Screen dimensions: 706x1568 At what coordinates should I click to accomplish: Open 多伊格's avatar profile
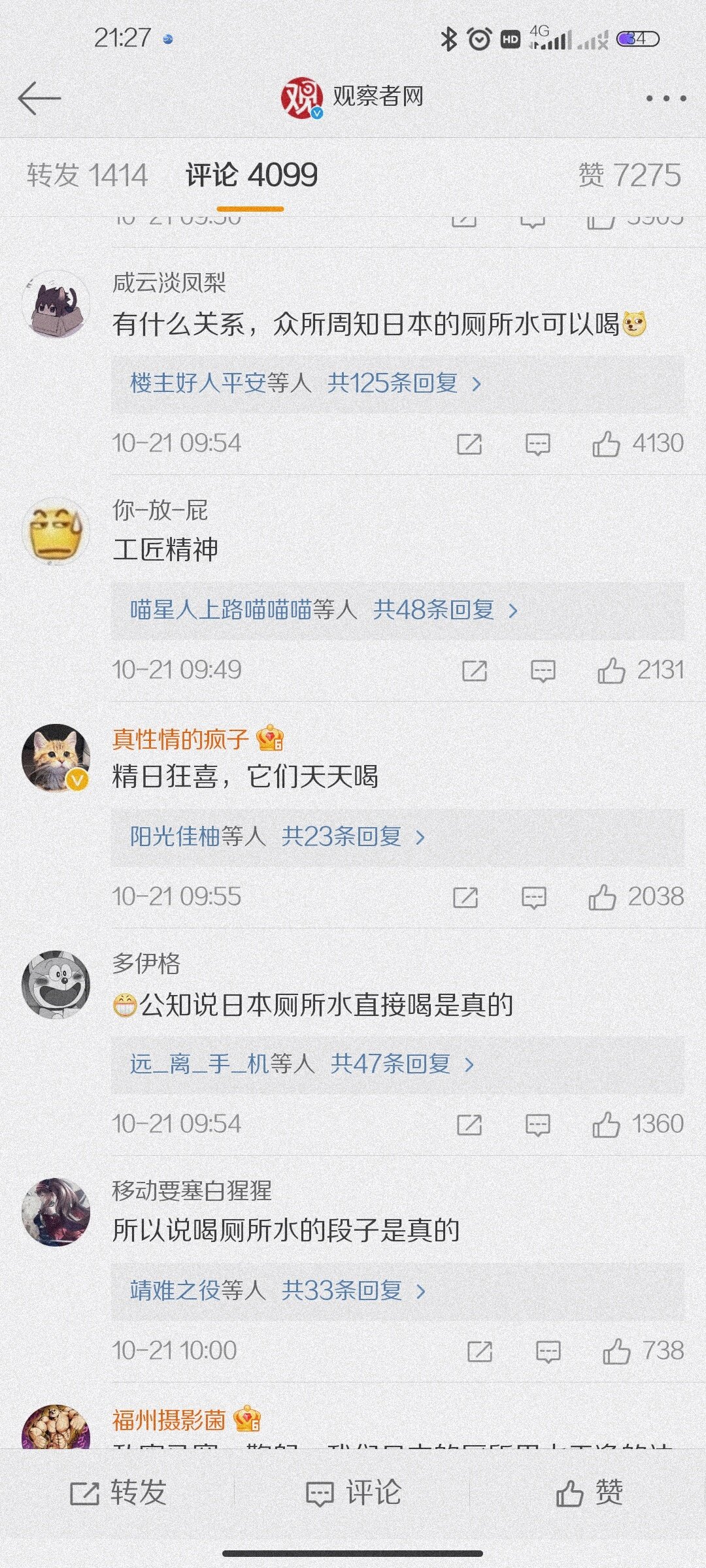56,985
